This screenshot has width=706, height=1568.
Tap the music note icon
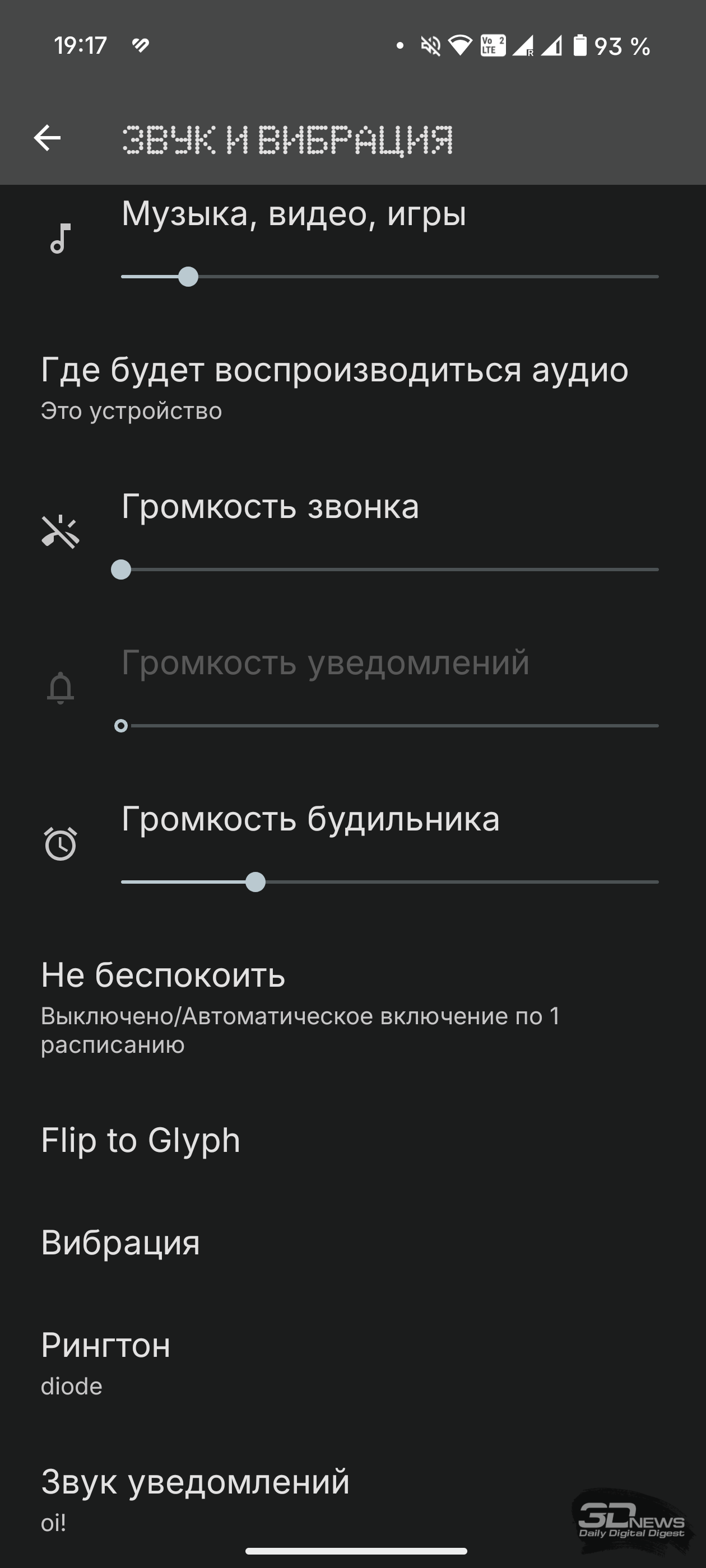click(61, 238)
